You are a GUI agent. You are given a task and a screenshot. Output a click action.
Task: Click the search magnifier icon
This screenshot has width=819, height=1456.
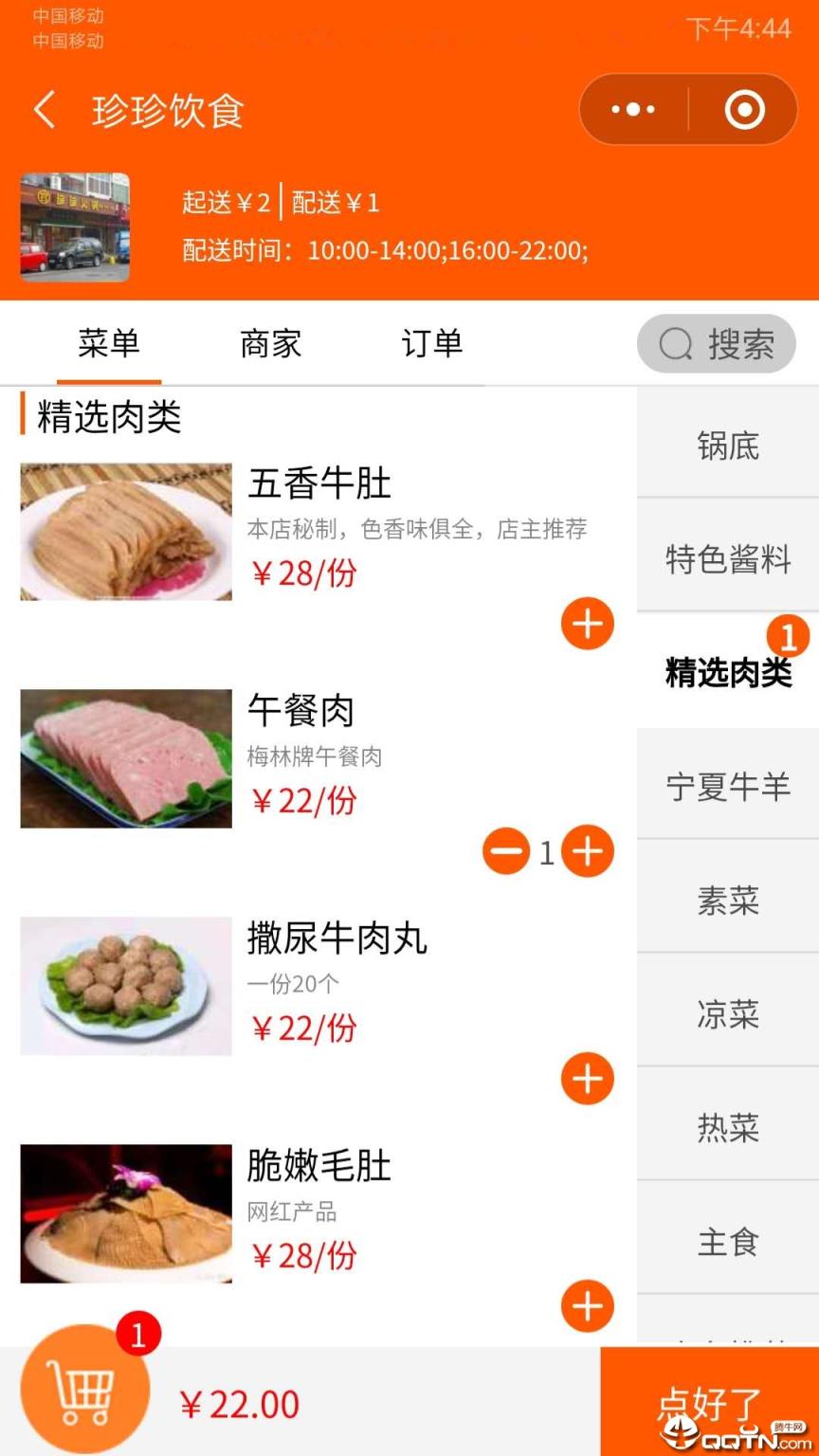coord(675,344)
